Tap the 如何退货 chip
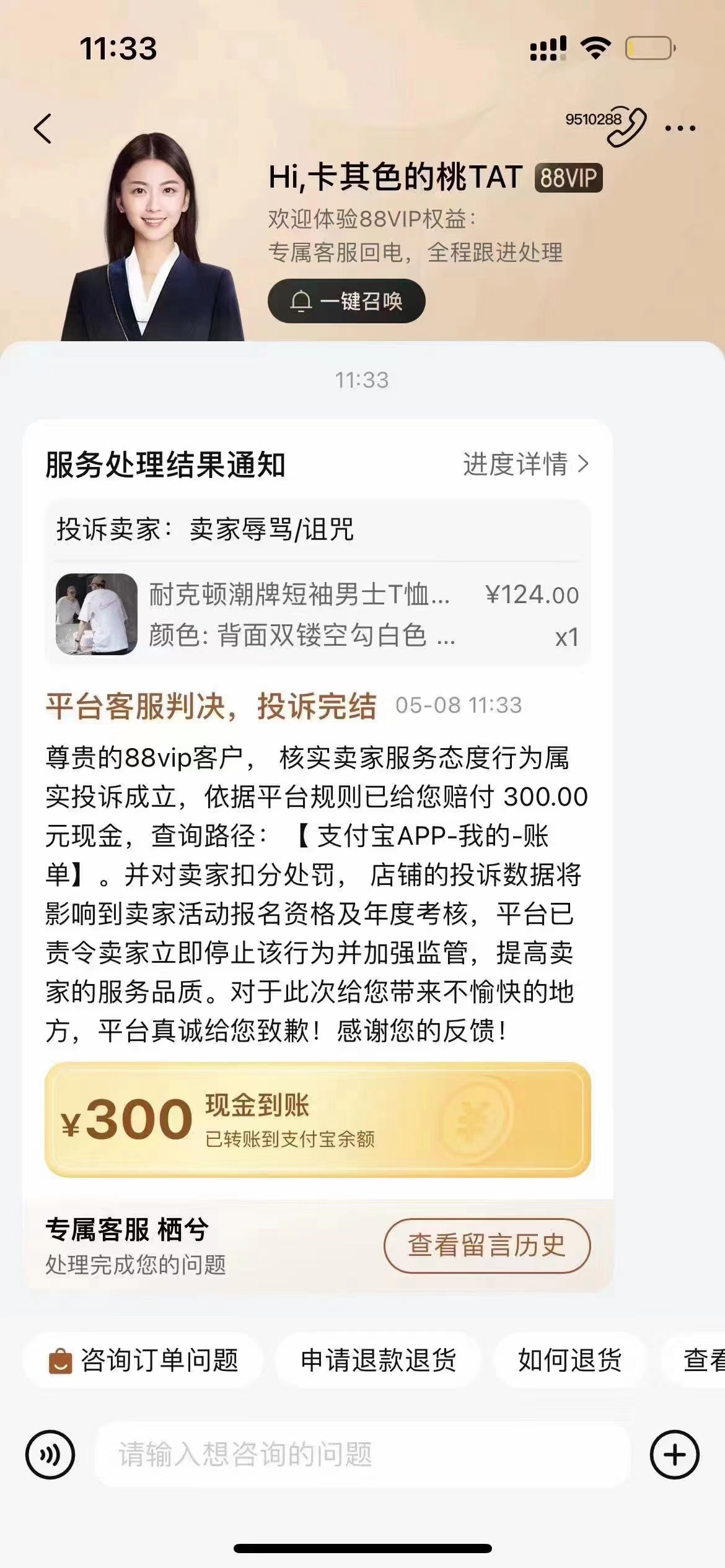The image size is (725, 1568). pyautogui.click(x=569, y=1361)
